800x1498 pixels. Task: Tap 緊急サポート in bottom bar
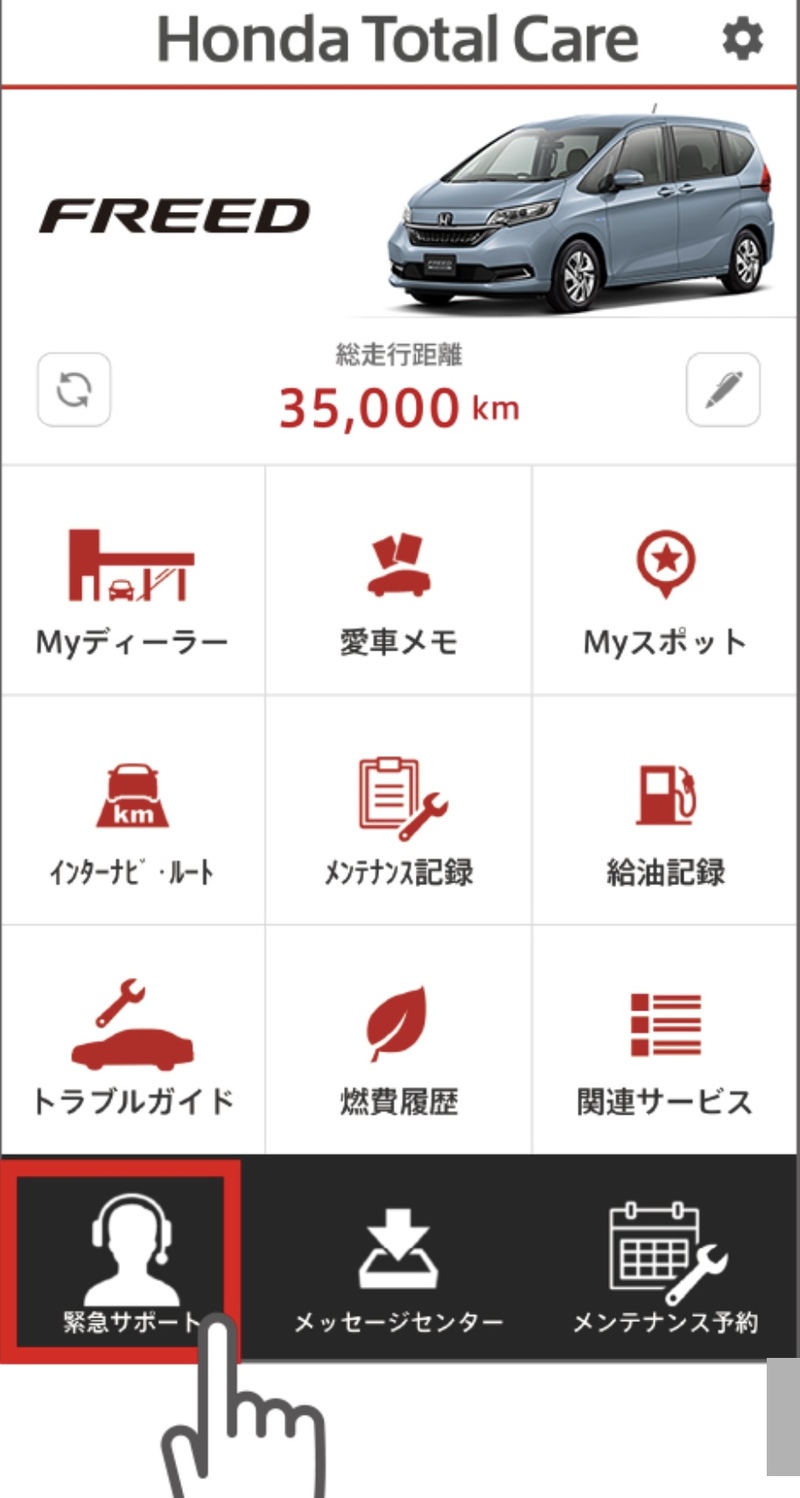click(126, 1260)
